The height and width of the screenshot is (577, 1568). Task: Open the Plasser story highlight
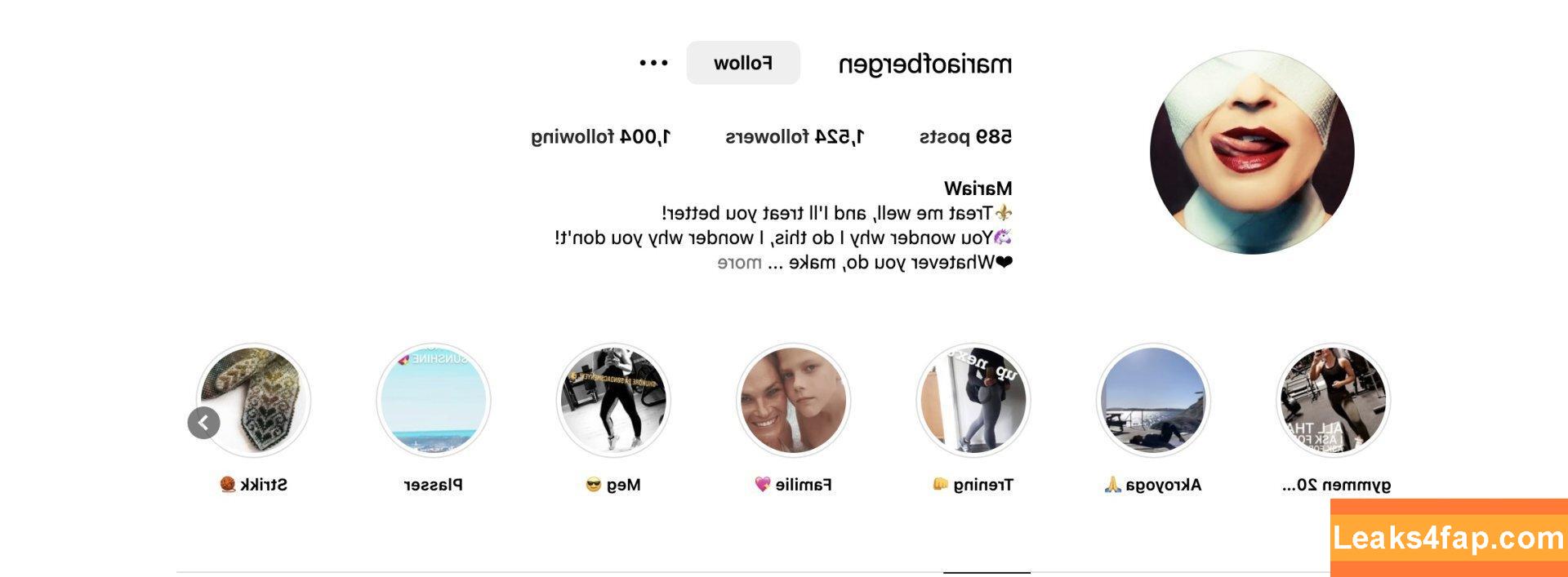tap(434, 400)
